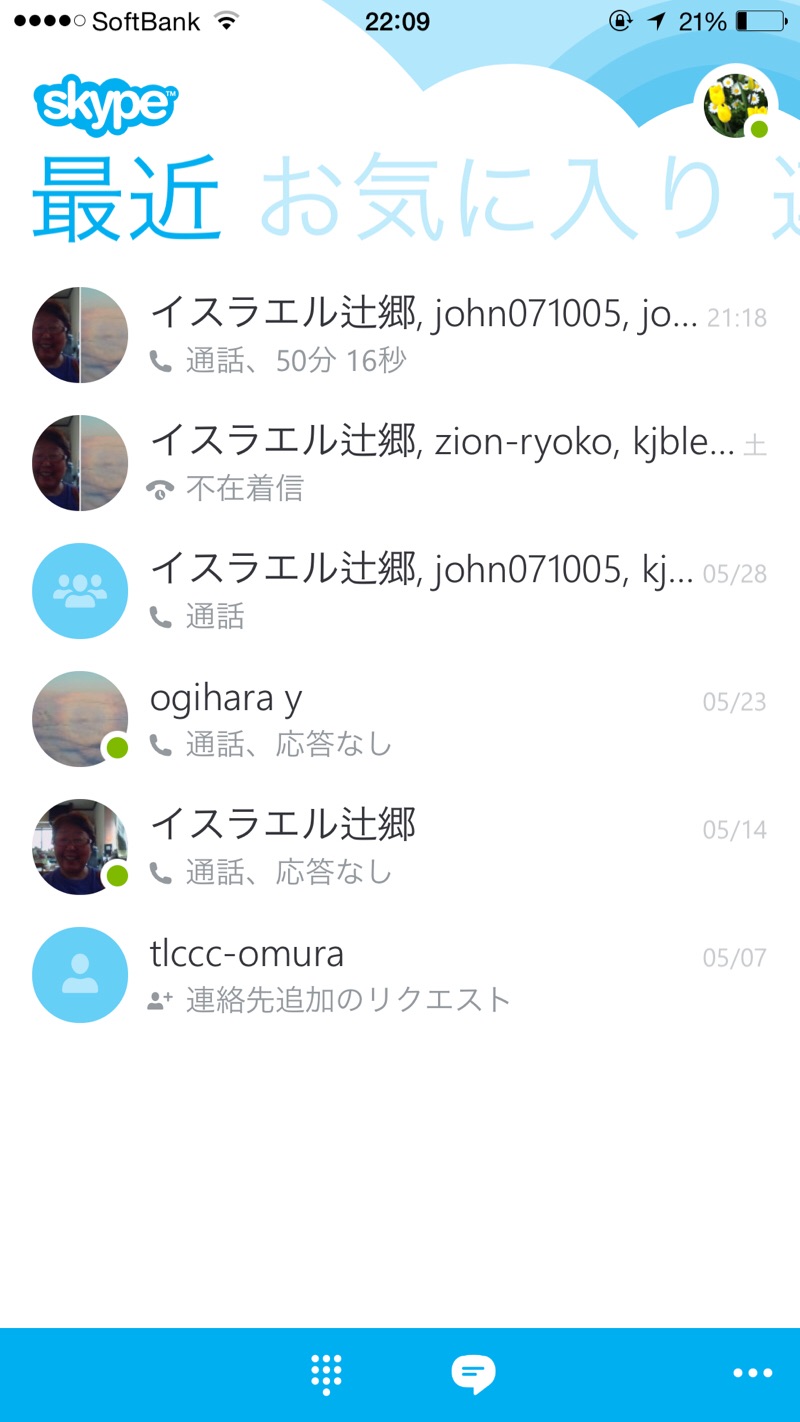Start a new chat message

coord(473,1374)
